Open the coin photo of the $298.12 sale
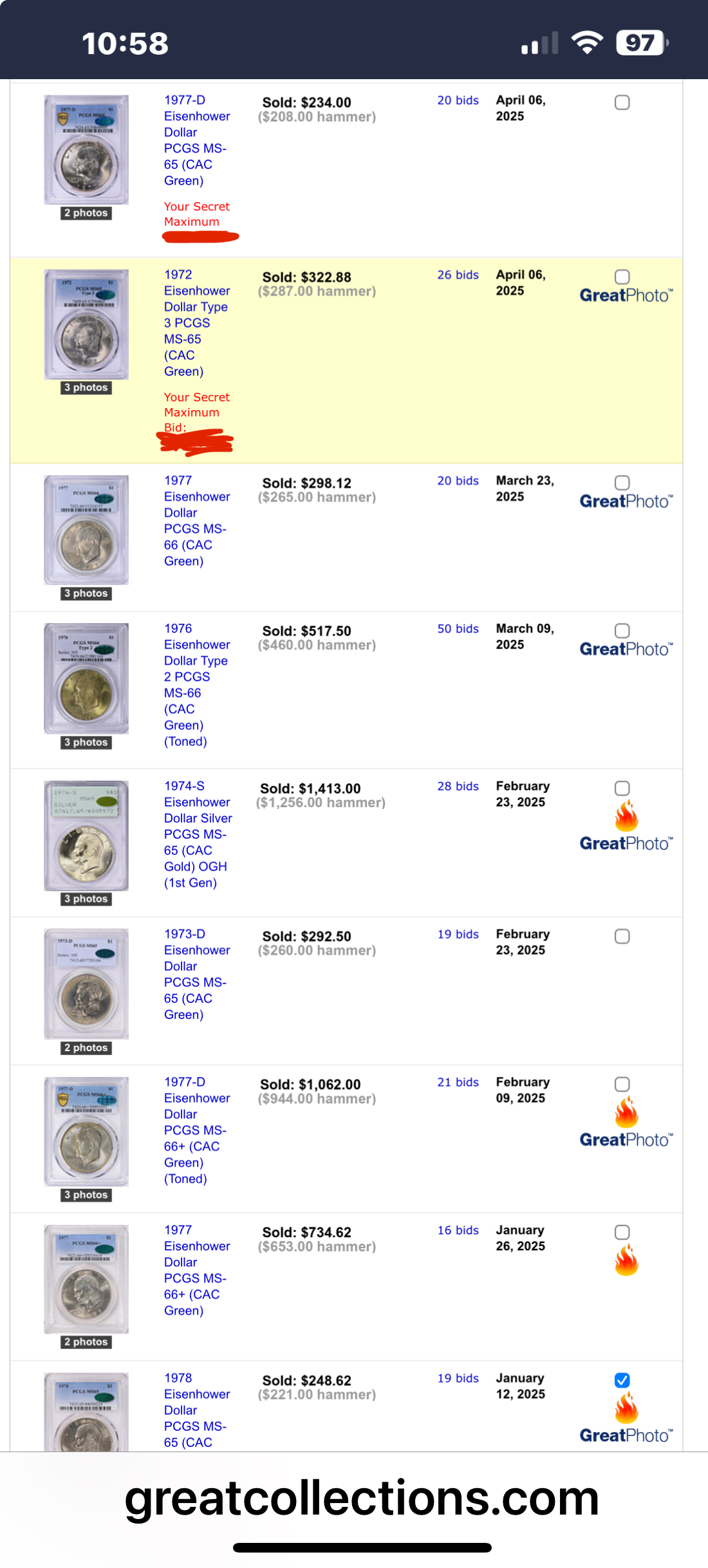This screenshot has height=1568, width=708. (86, 530)
